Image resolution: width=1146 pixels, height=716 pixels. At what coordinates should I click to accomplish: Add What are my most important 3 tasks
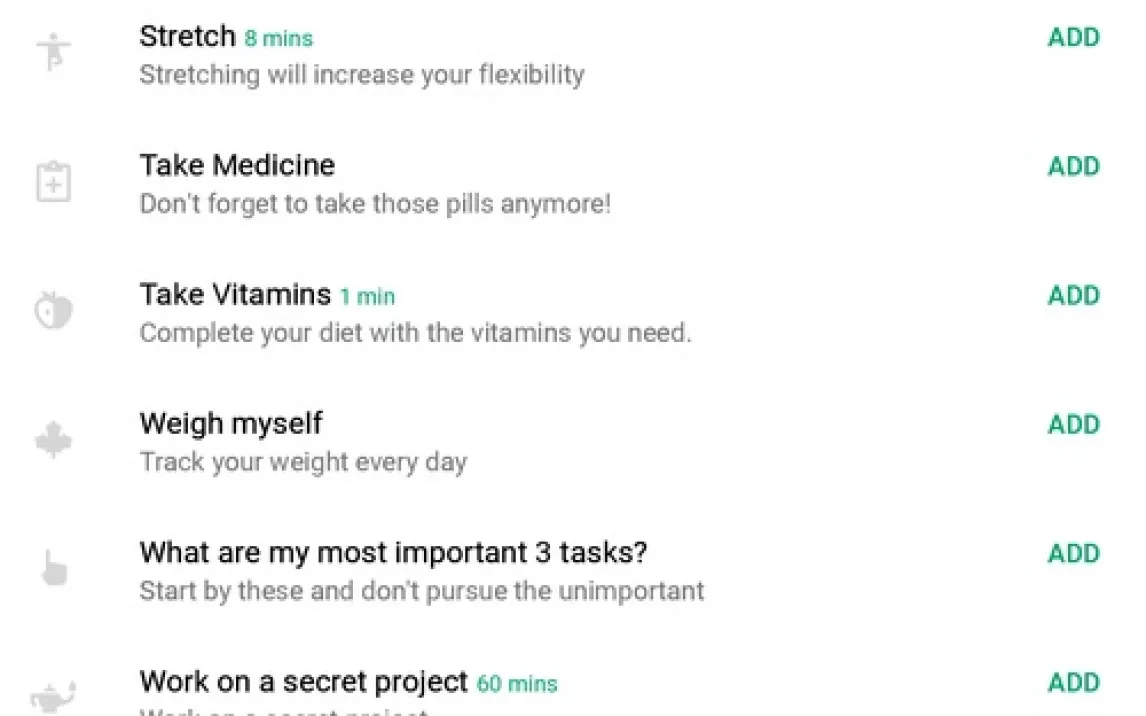coord(1073,553)
